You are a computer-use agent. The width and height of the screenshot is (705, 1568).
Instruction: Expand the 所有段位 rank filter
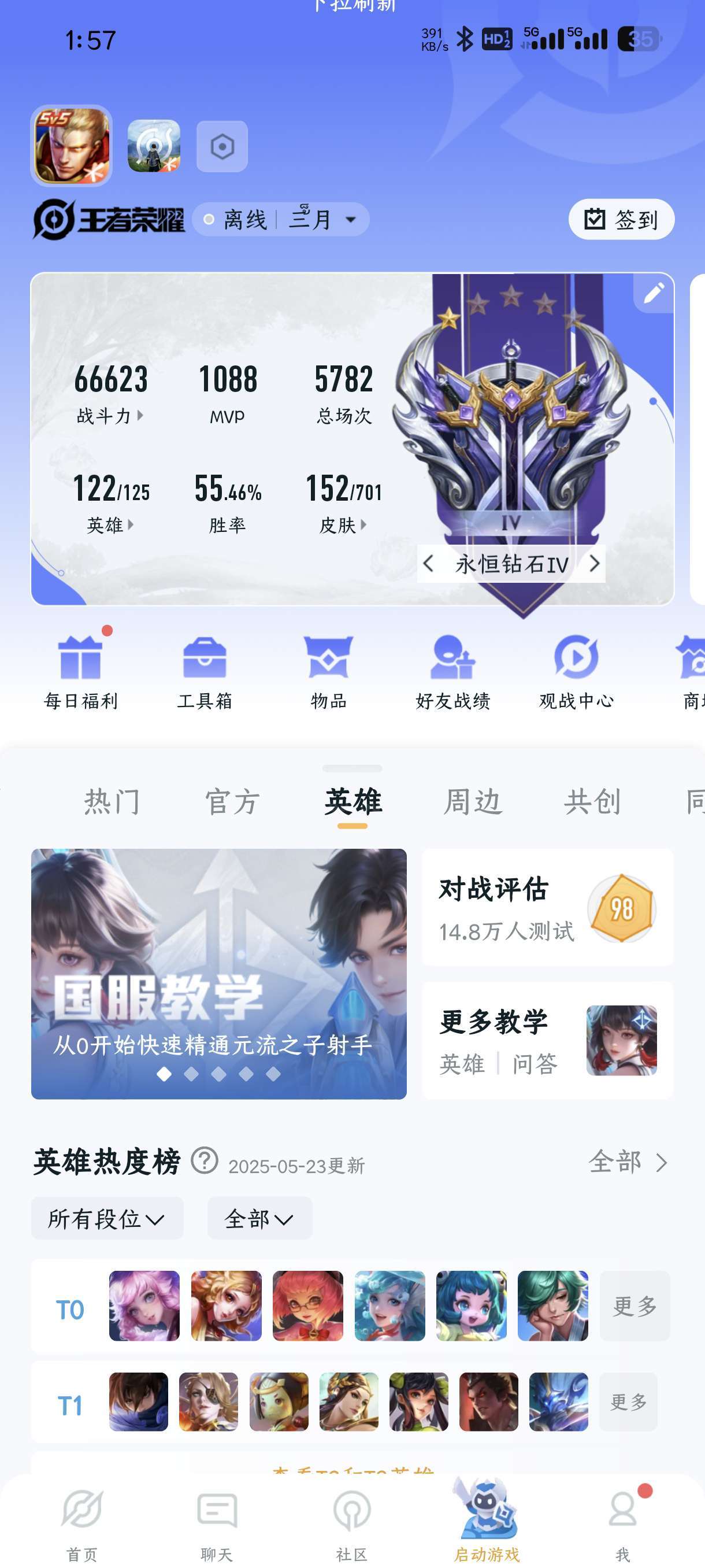107,1218
